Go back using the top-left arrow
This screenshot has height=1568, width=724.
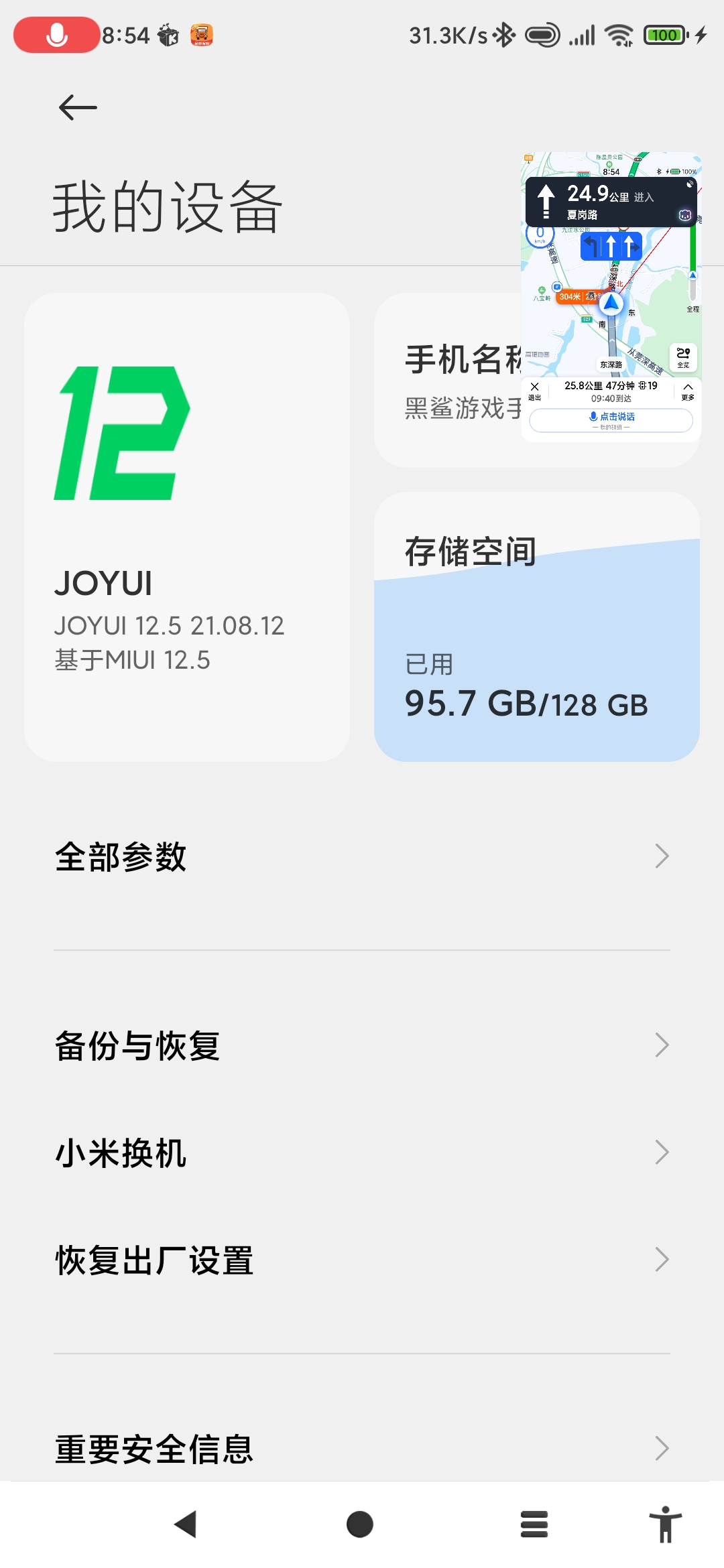pyautogui.click(x=78, y=107)
